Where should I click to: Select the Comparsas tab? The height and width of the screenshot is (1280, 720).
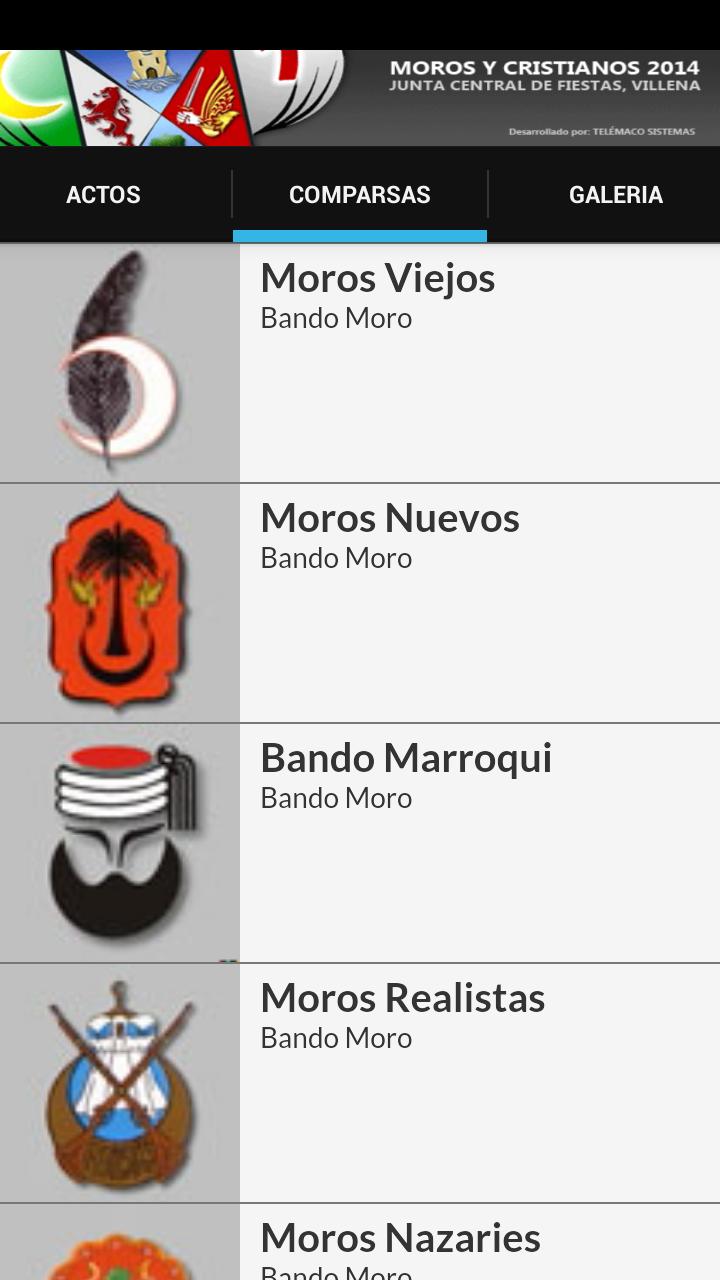point(360,194)
